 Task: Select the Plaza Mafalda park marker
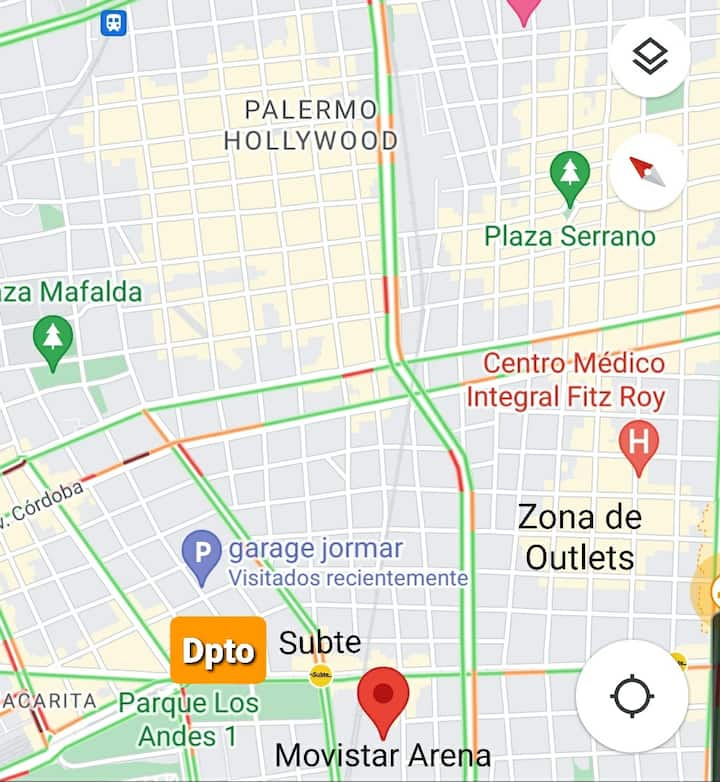click(53, 339)
